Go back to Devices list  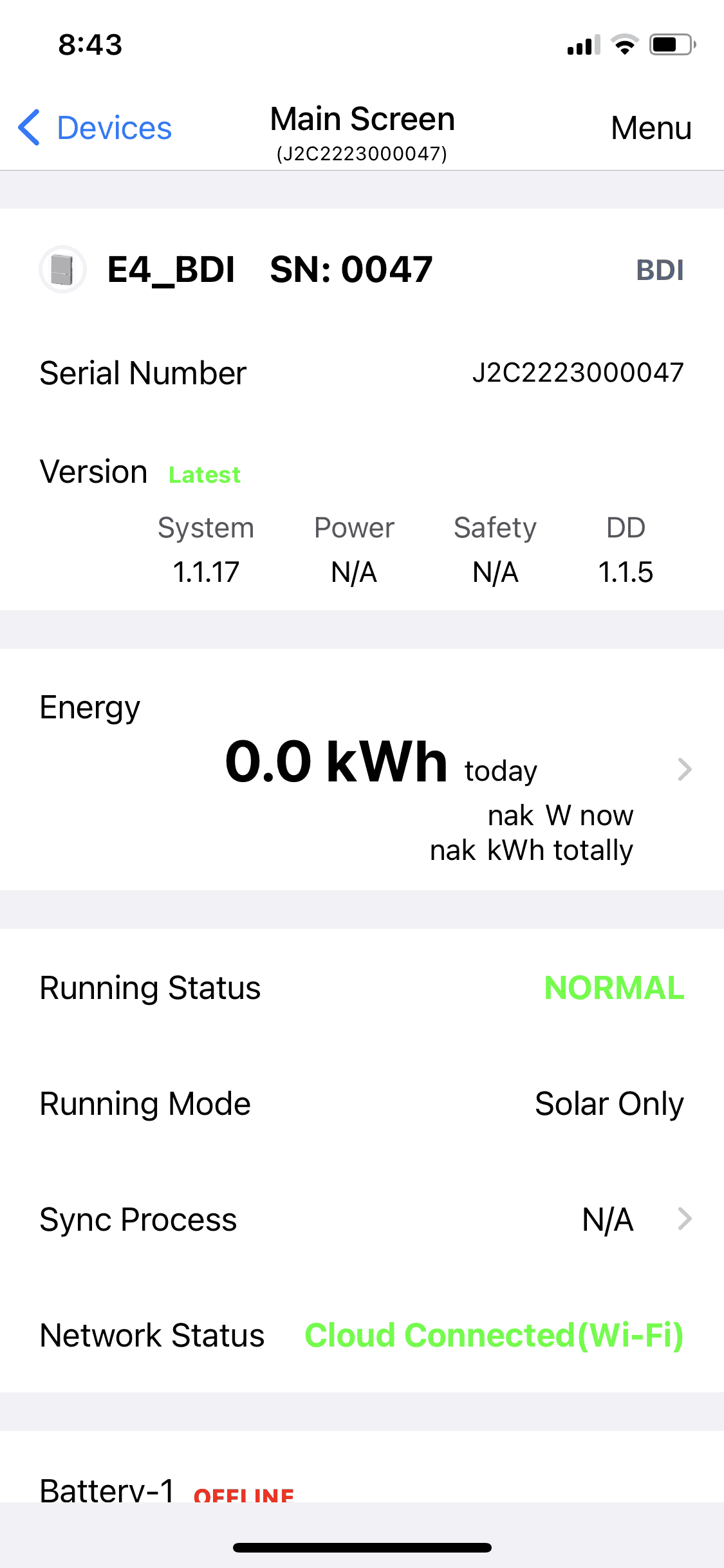[95, 128]
